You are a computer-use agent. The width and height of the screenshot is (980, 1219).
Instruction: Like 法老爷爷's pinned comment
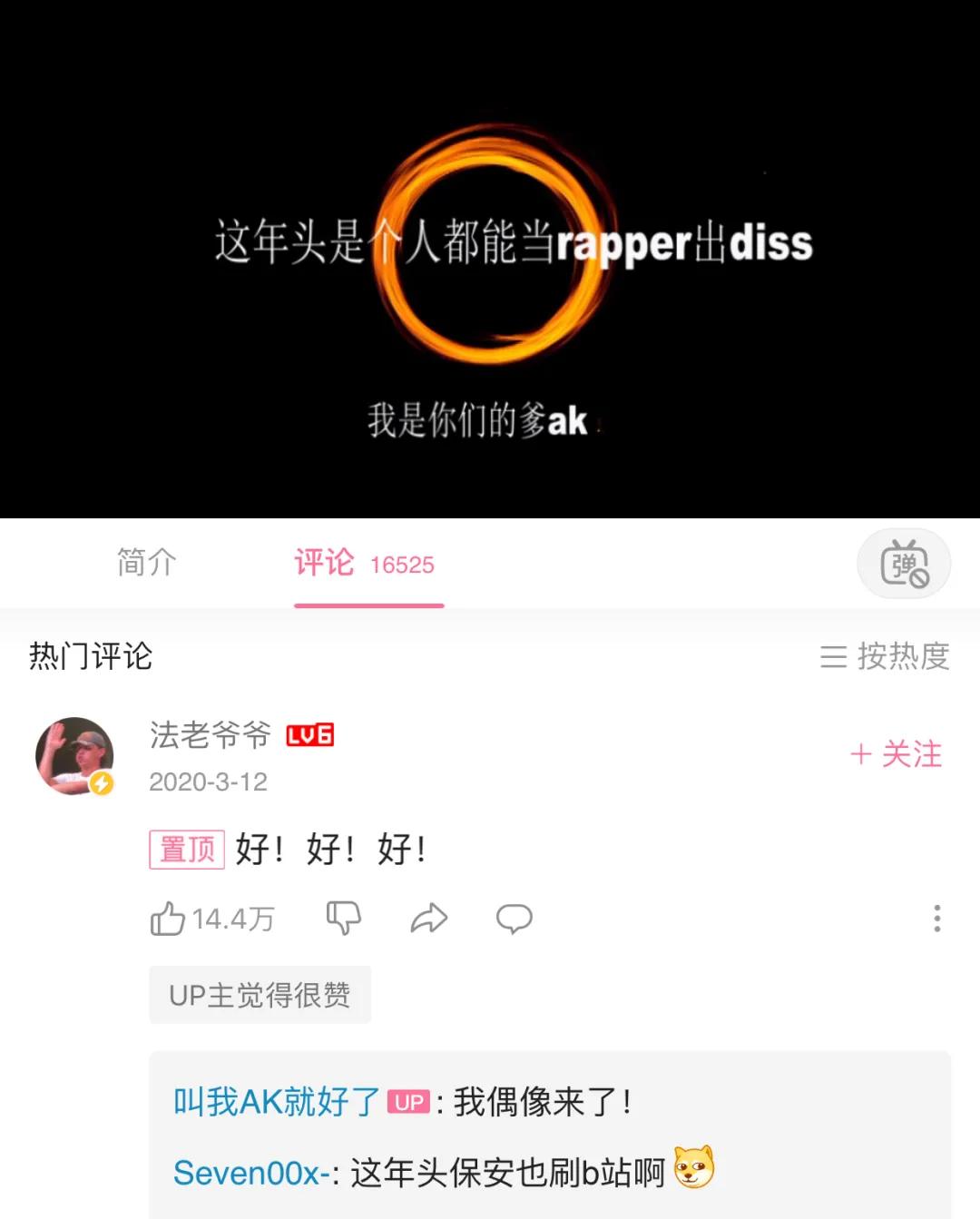pos(168,919)
